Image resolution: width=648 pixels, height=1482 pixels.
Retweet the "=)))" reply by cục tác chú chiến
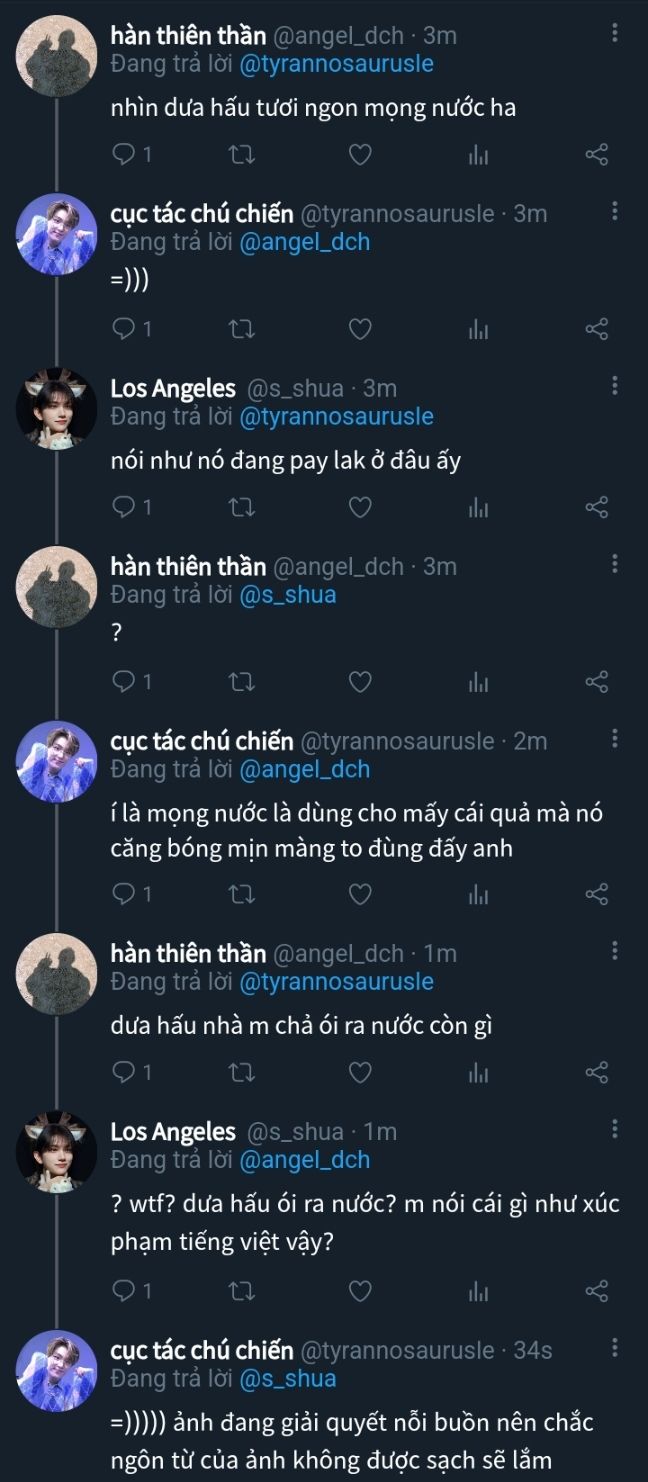[242, 329]
